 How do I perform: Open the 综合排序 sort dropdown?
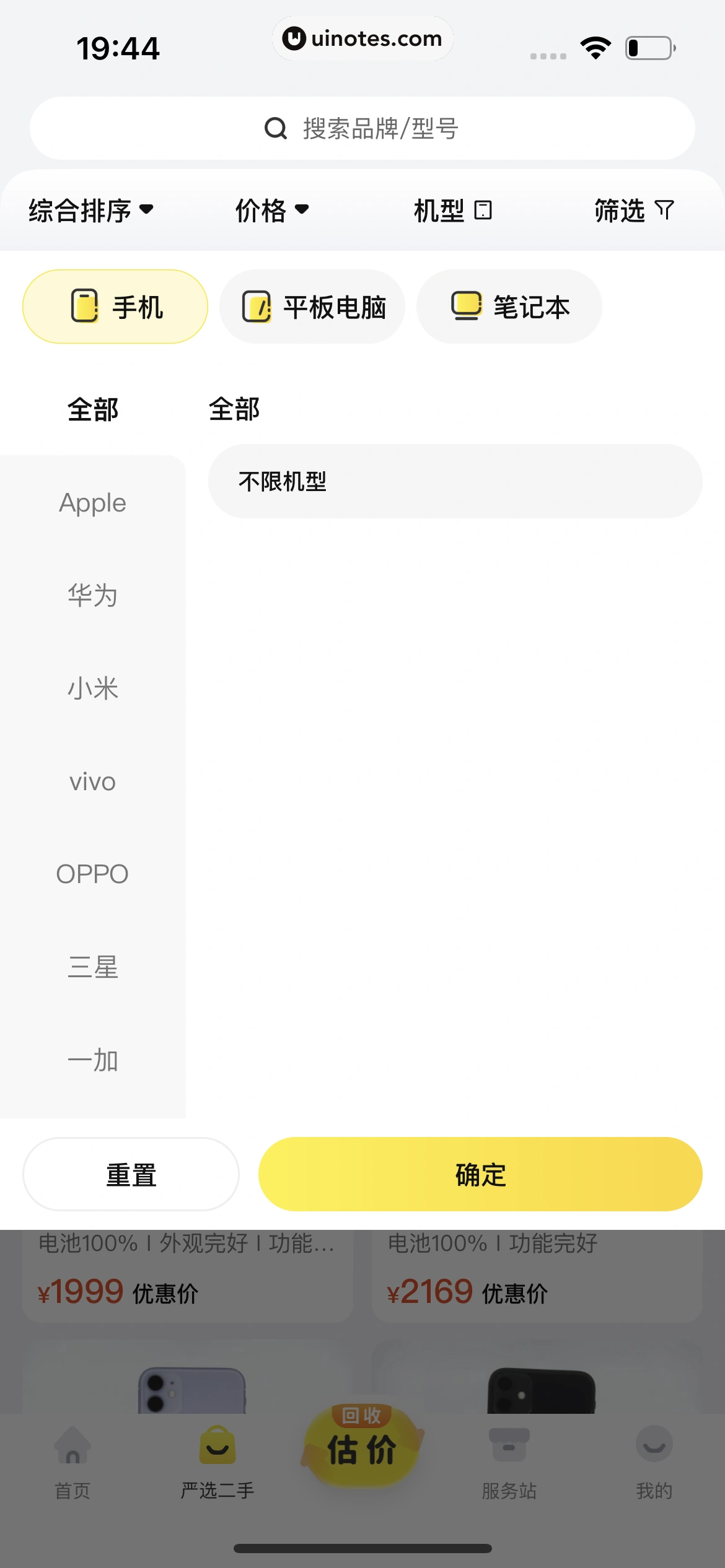click(91, 211)
